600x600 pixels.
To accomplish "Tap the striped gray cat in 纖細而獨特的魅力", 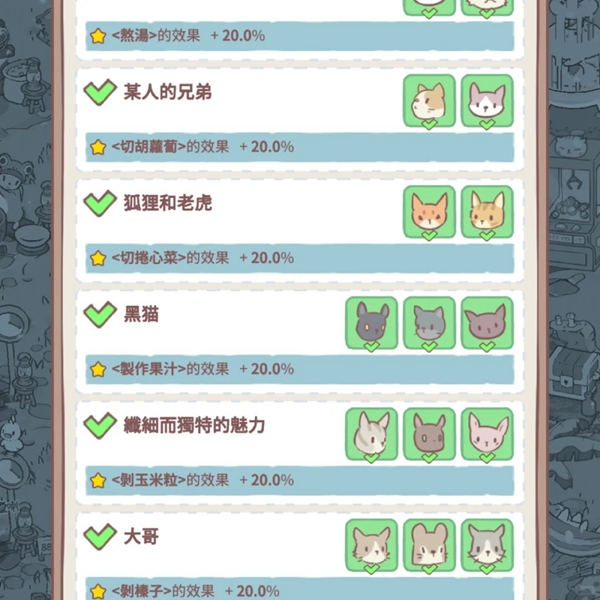I will [x=371, y=433].
